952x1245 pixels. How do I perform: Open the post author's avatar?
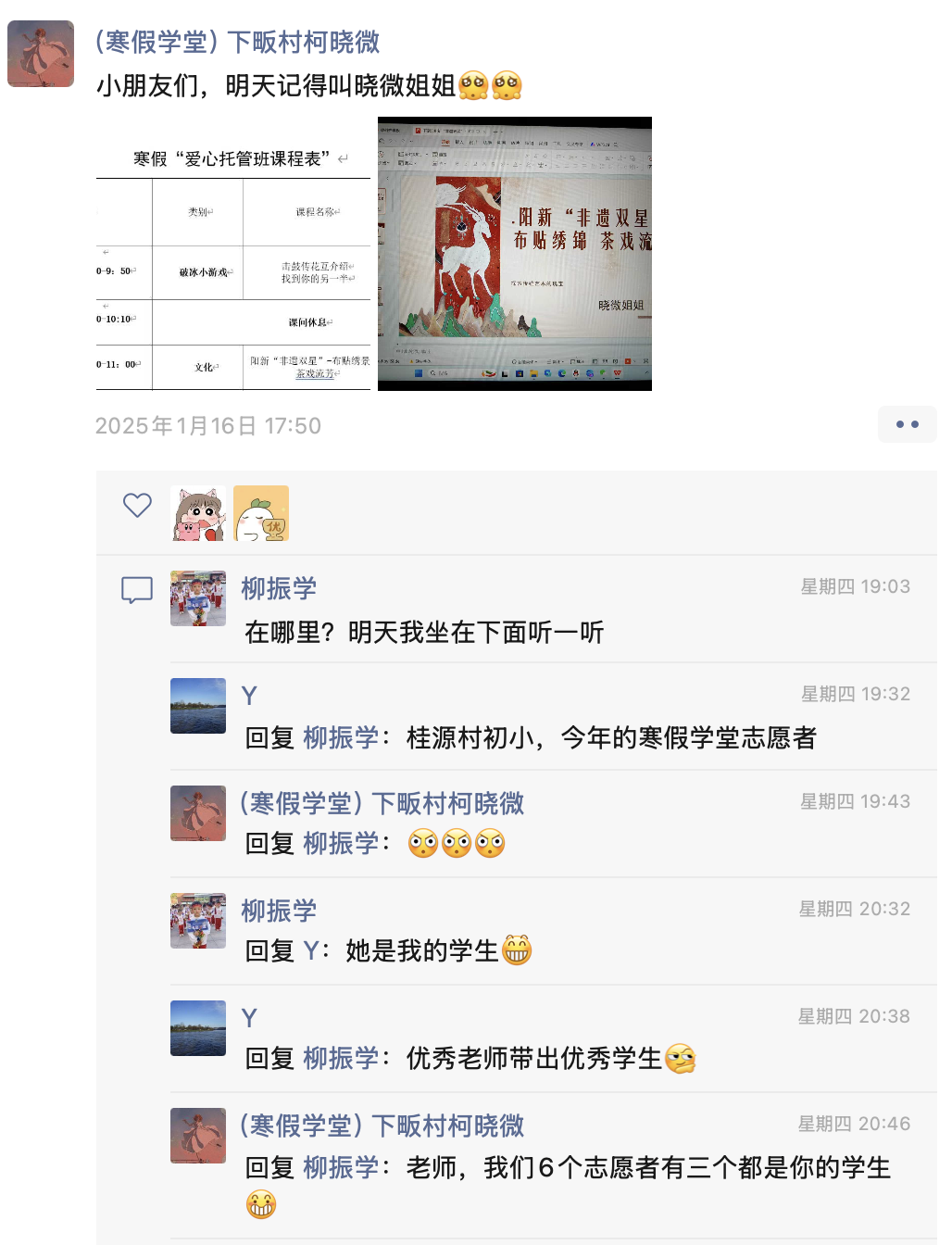point(41,54)
